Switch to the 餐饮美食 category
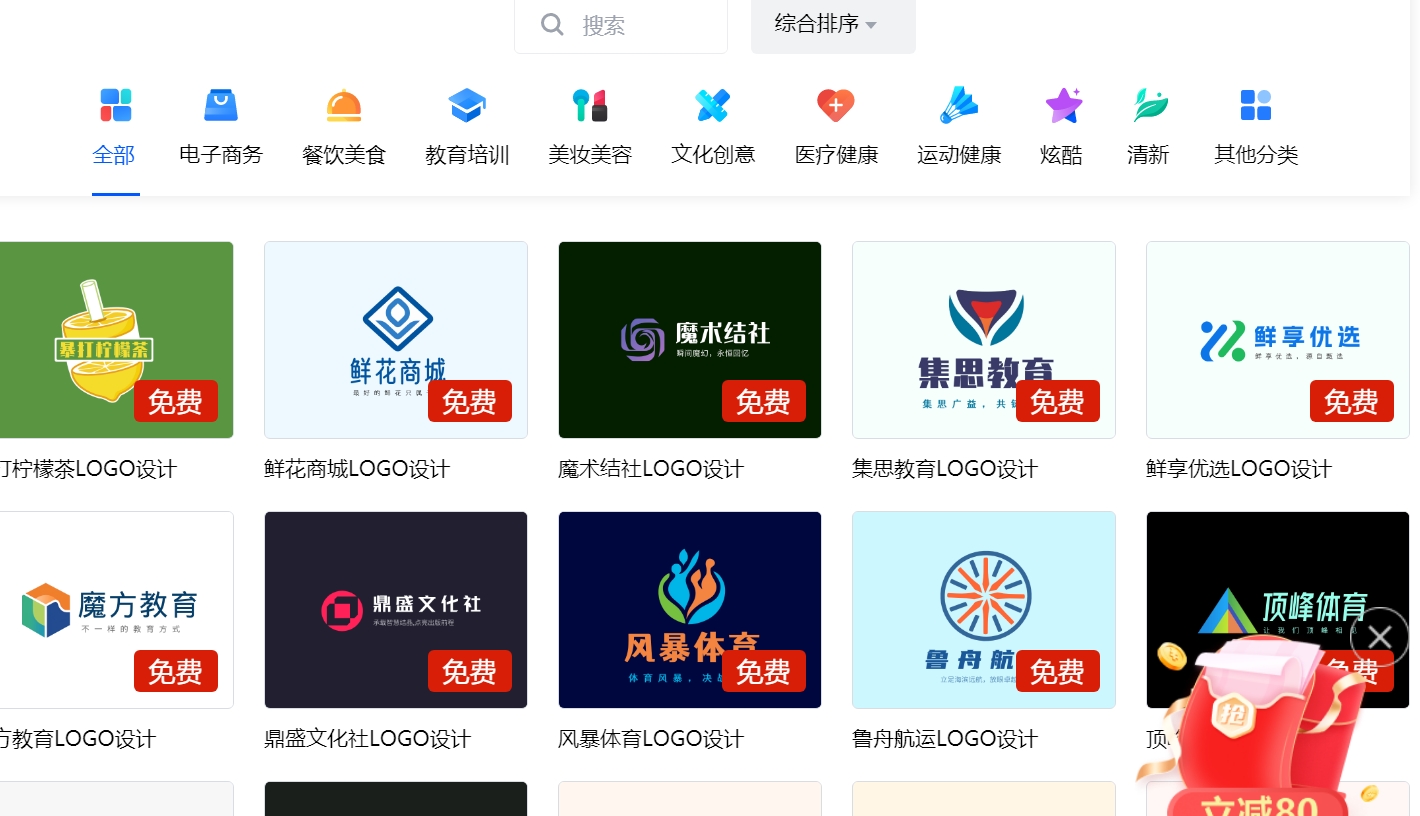 [x=344, y=128]
